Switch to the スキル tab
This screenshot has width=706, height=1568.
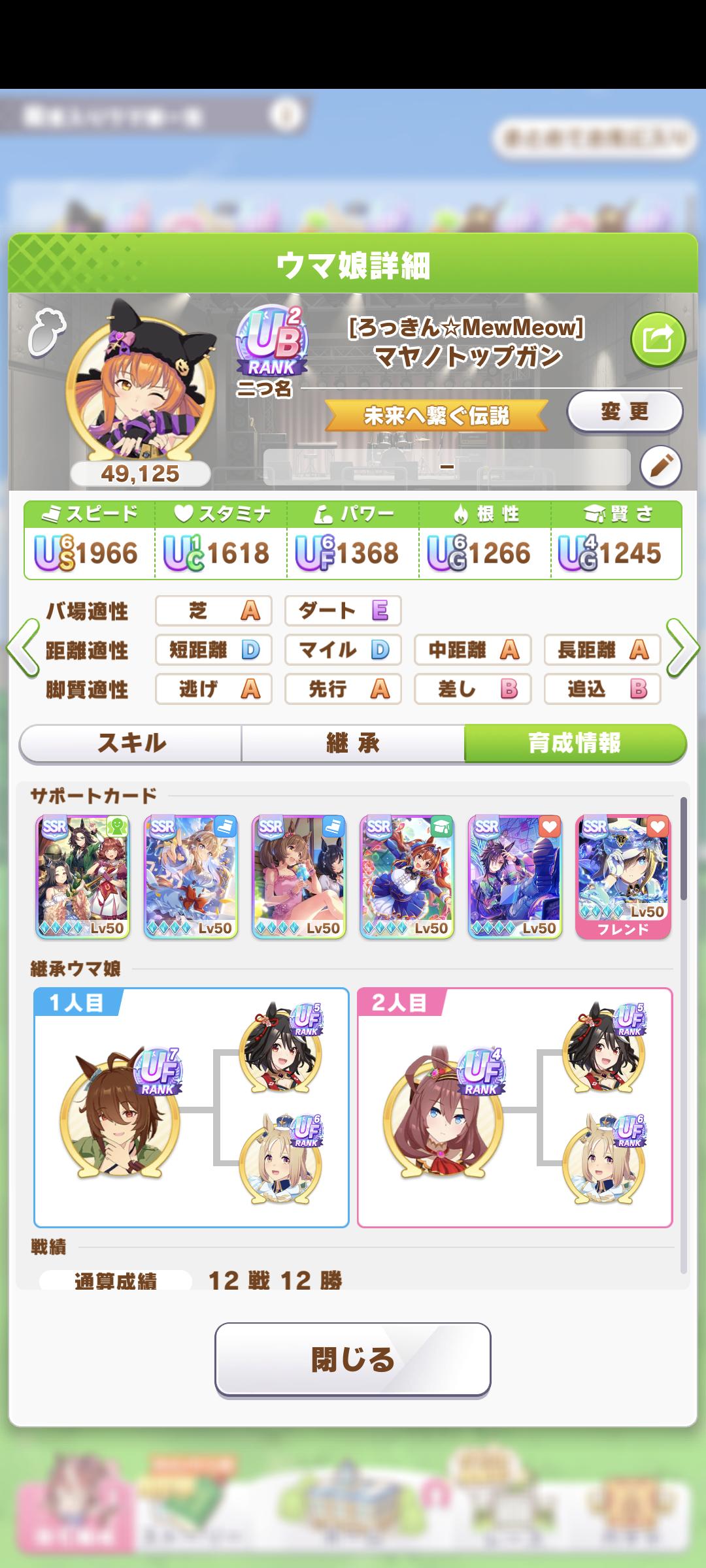131,743
